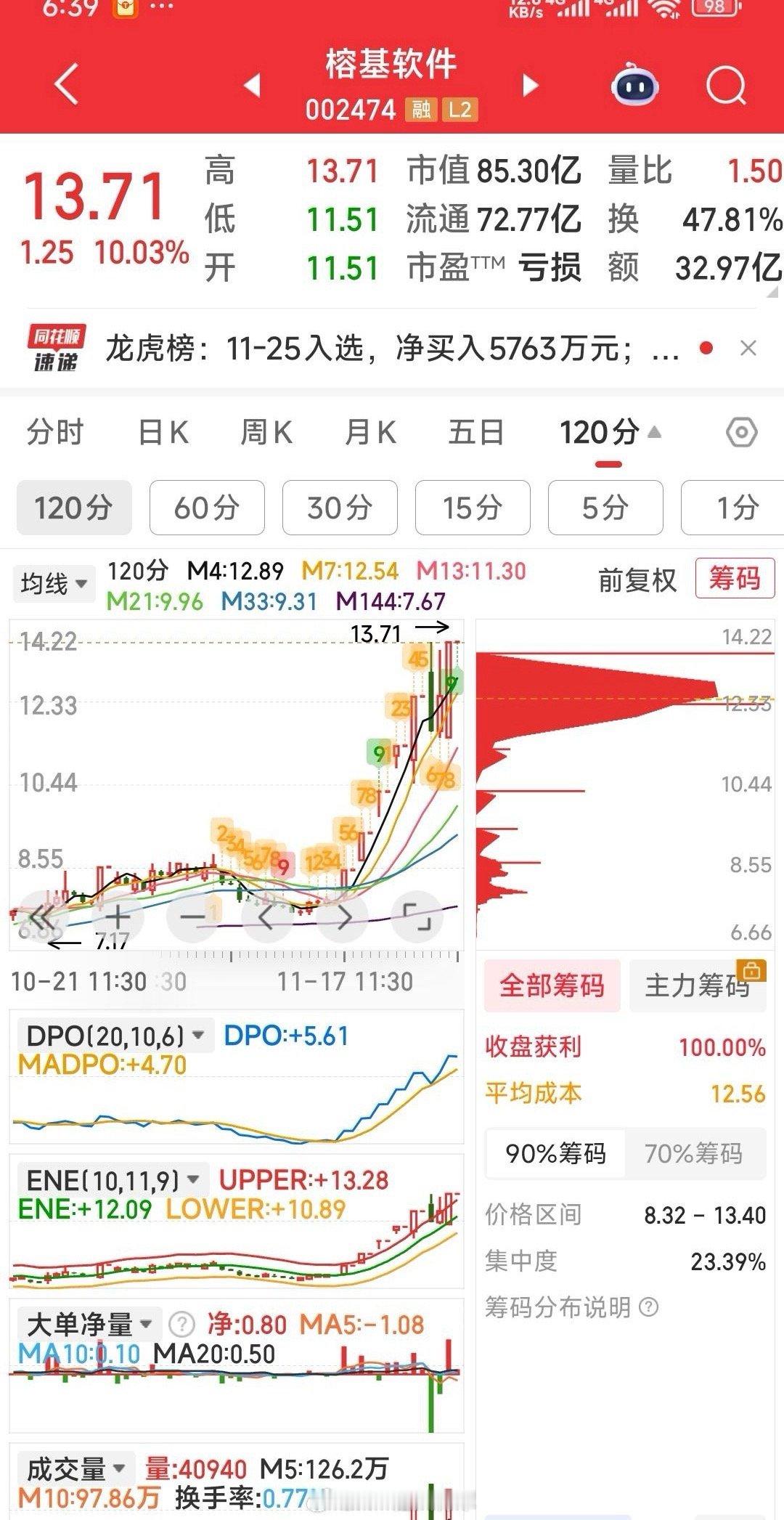The width and height of the screenshot is (784, 1520).
Task: Open the AI robot assistant
Action: pos(634,86)
